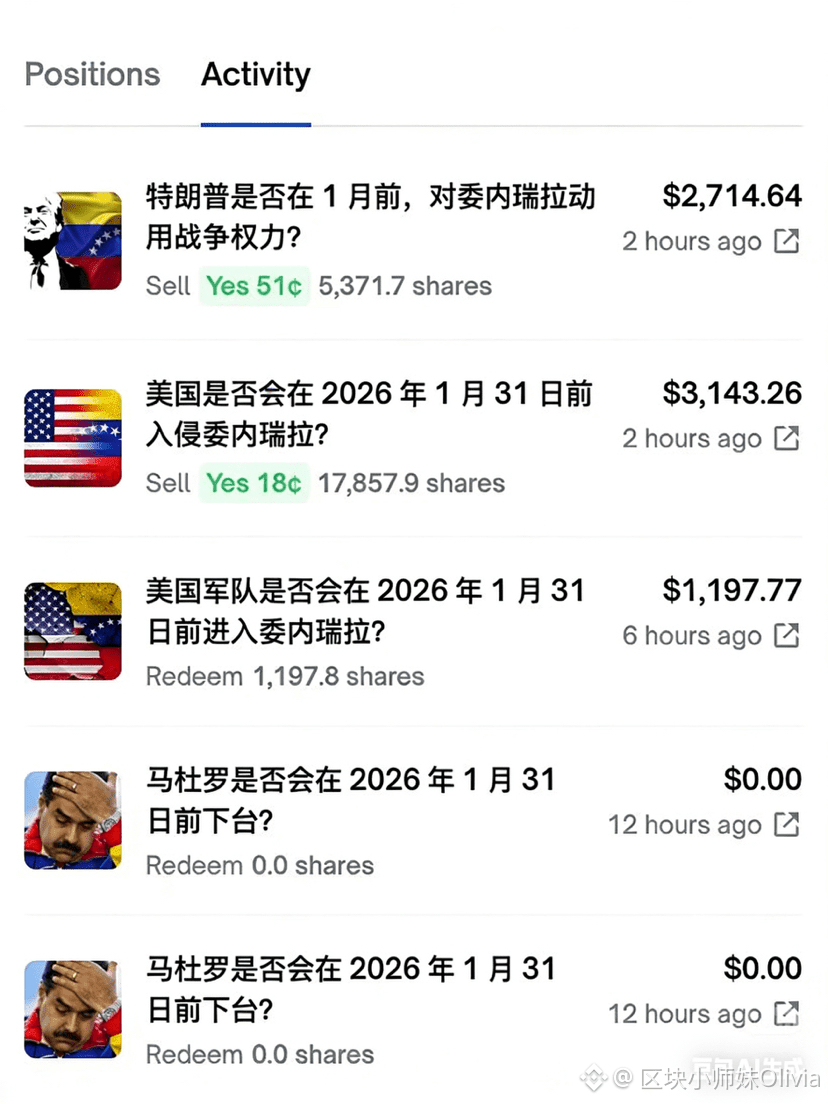828x1104 pixels.
Task: Open the 美国军队是否会进入委内瑞拉 redeem activity
Action: tap(364, 612)
